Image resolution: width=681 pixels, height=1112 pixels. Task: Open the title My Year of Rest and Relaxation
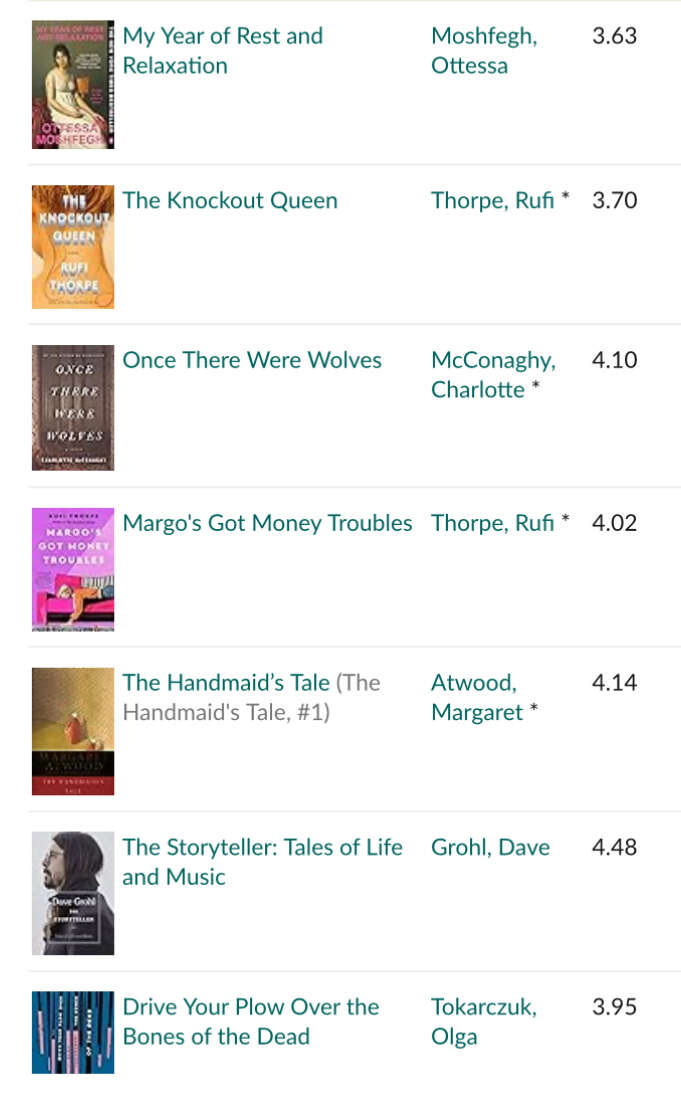(223, 50)
